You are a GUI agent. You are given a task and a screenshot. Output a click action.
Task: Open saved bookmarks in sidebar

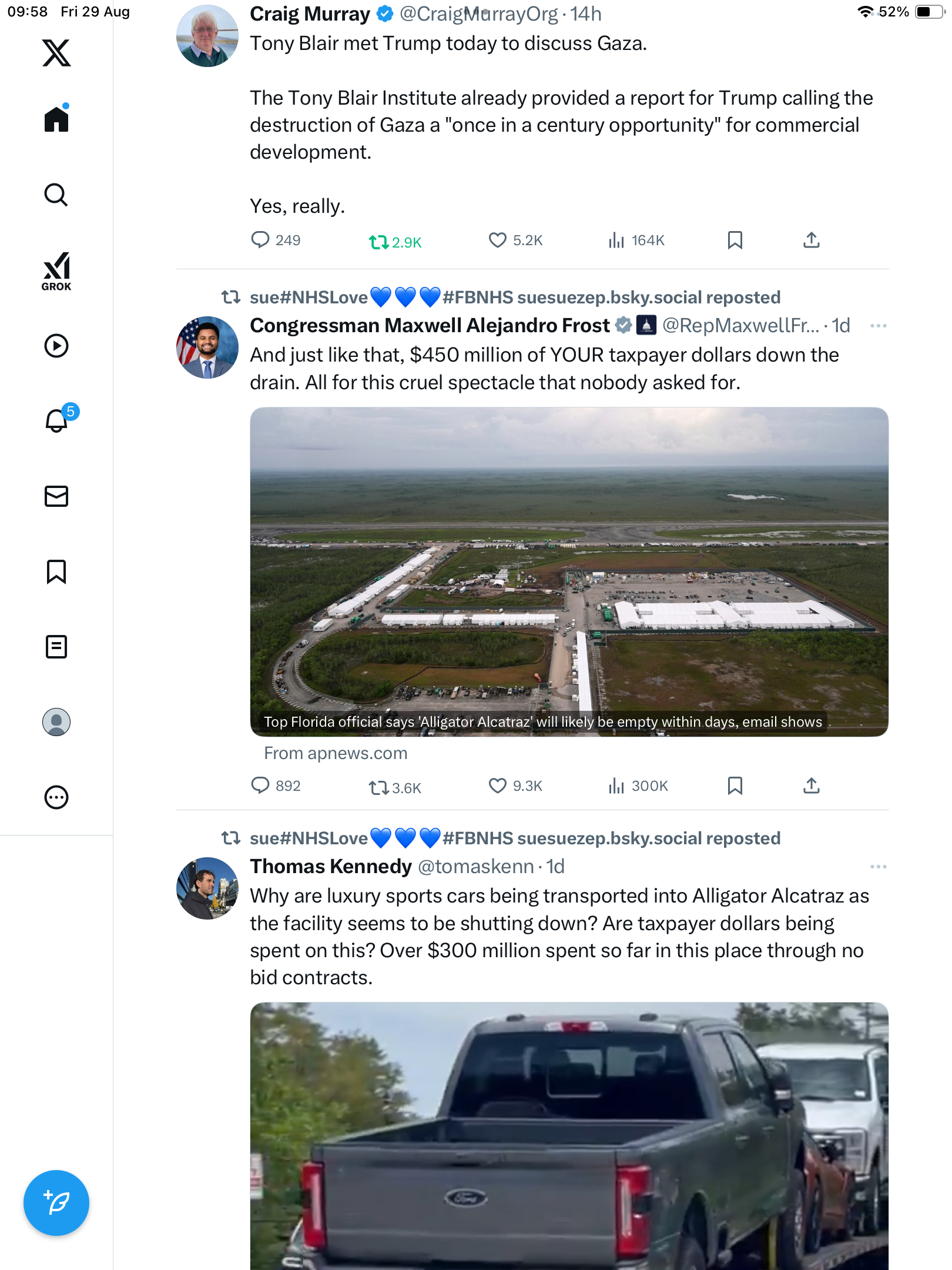[x=56, y=571]
